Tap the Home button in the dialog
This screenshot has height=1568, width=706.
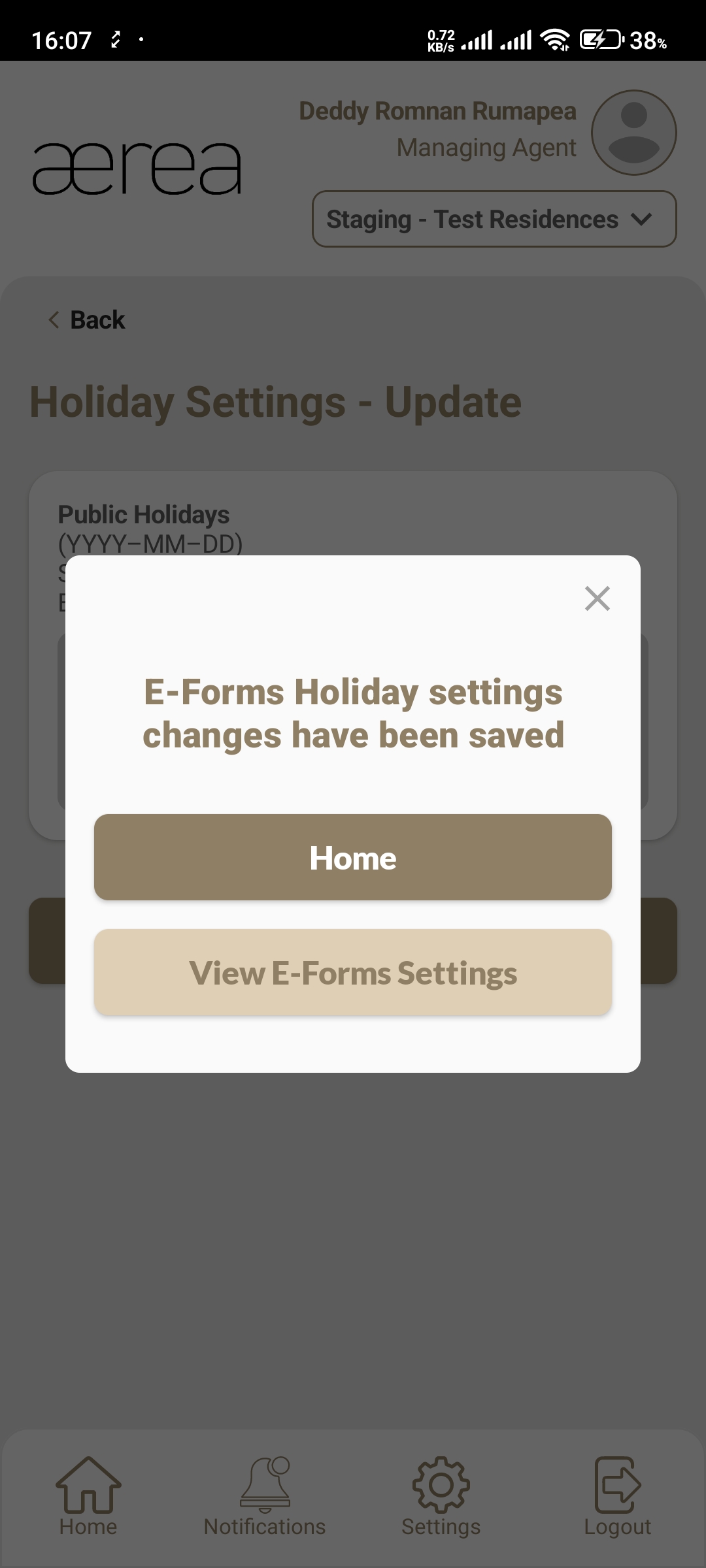coord(353,857)
